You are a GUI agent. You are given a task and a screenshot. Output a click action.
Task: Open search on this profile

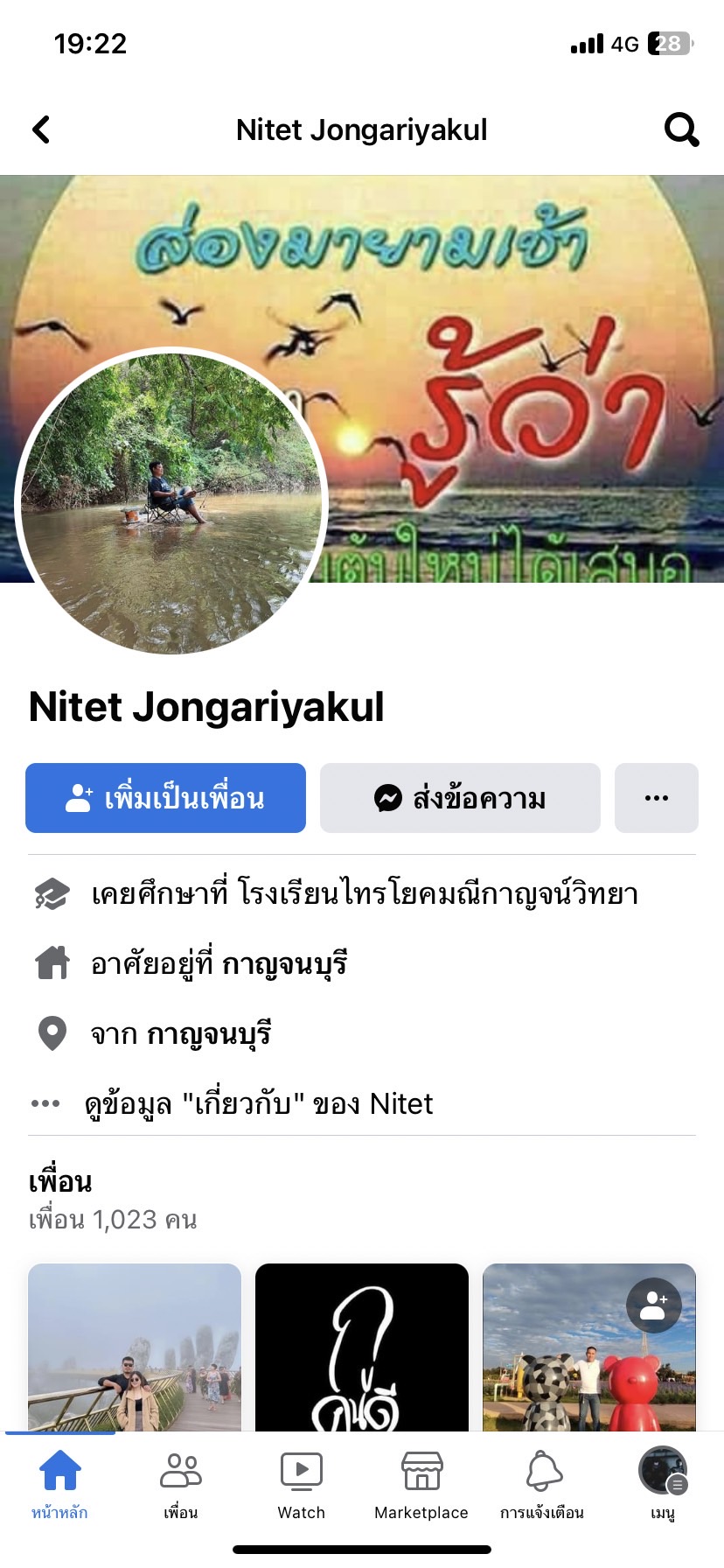coord(681,129)
